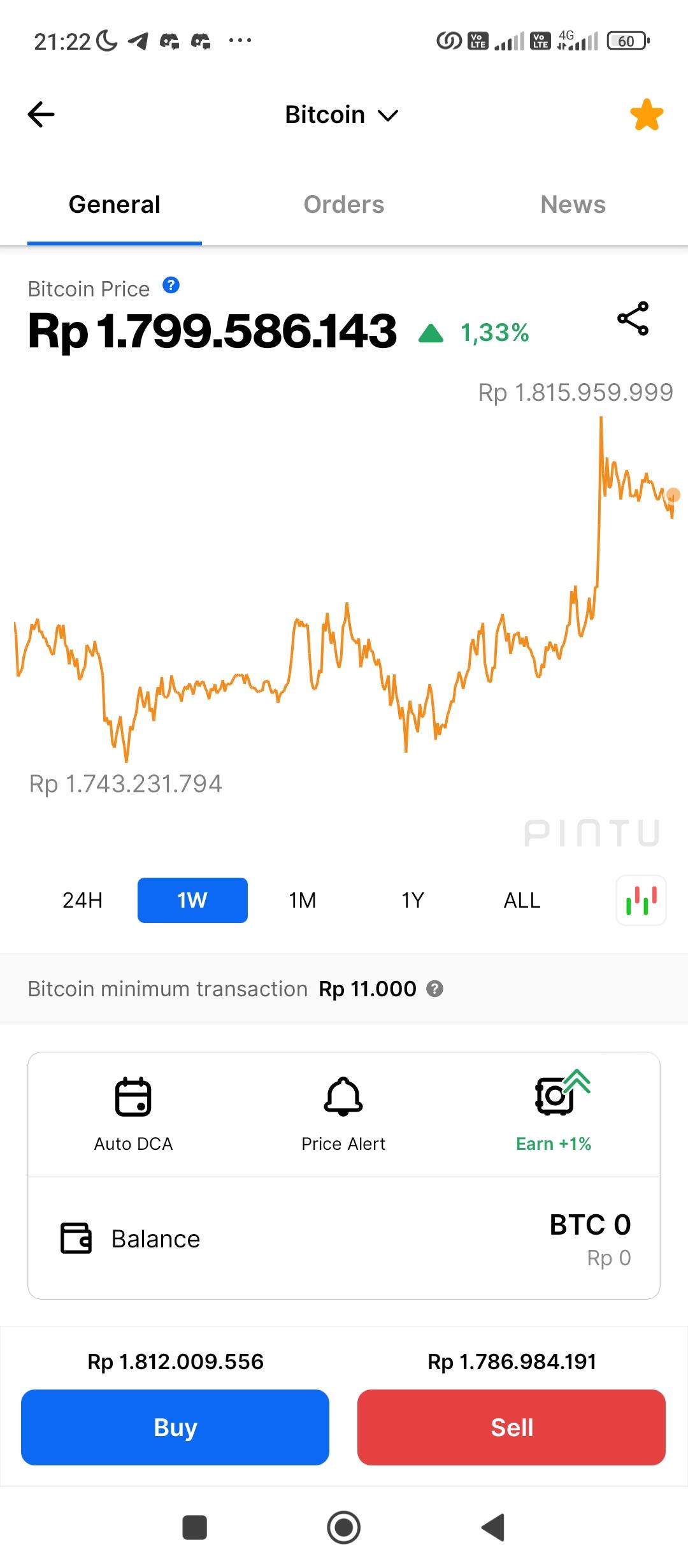Open the Balance row
Image resolution: width=688 pixels, height=1568 pixels.
coord(344,1238)
